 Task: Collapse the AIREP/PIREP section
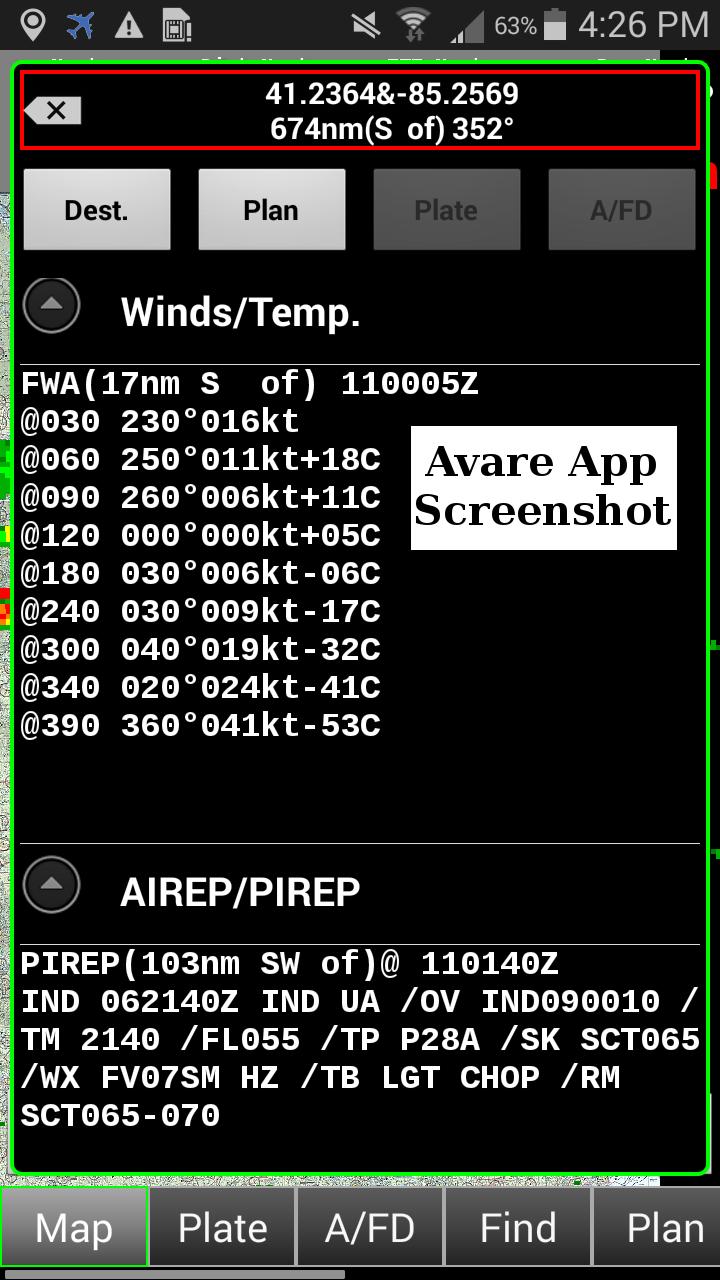coord(51,884)
